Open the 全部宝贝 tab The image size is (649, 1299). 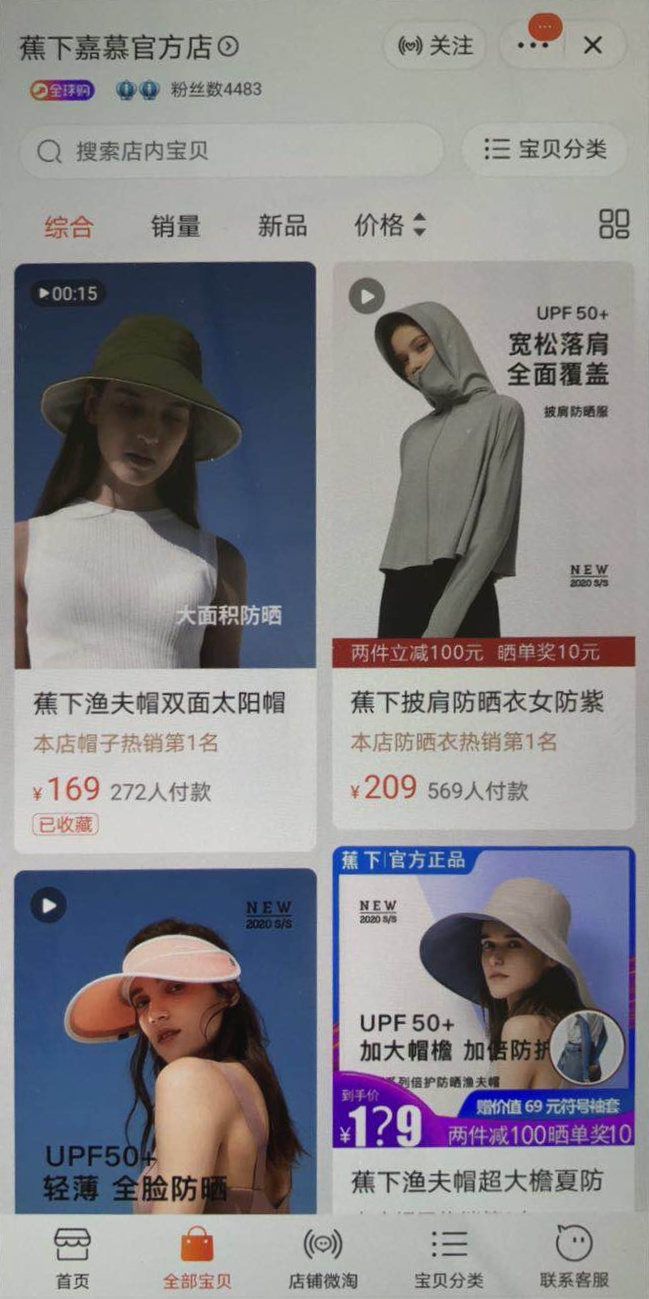pyautogui.click(x=197, y=1258)
